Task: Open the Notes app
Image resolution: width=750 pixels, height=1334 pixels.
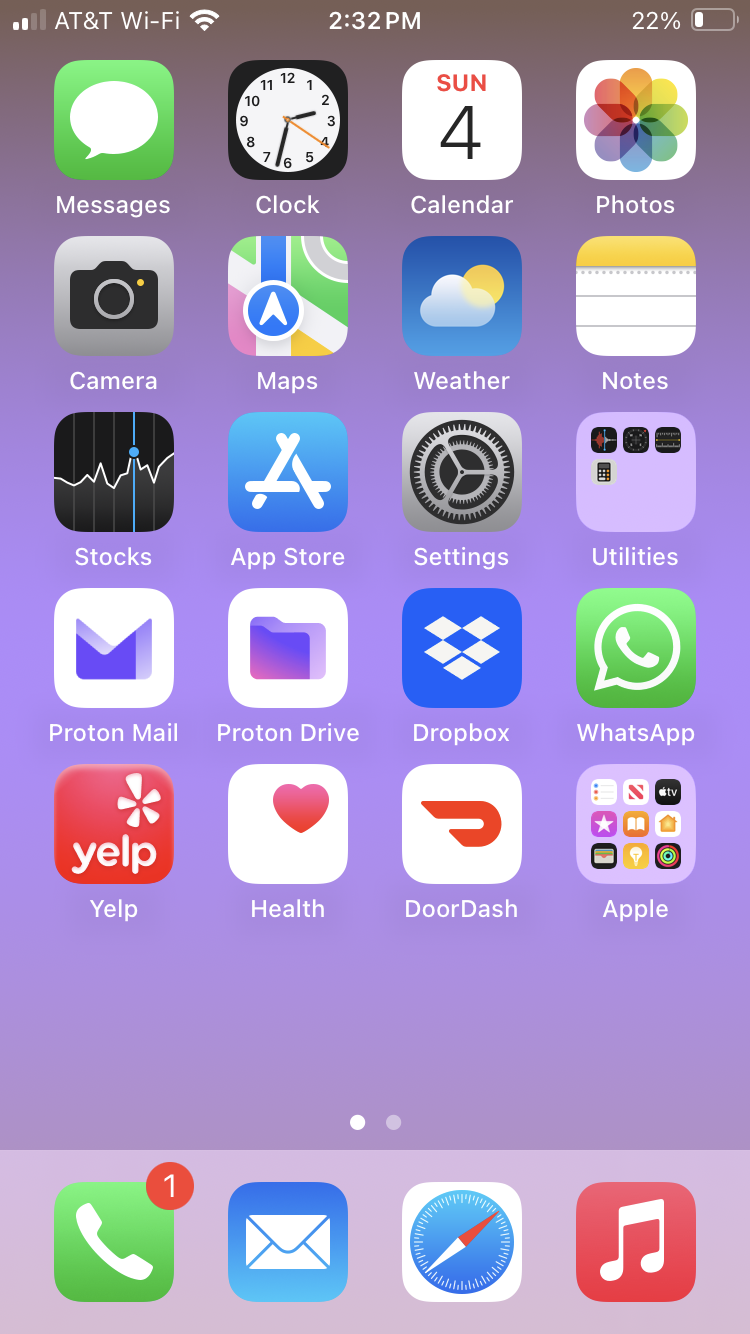Action: [x=636, y=296]
